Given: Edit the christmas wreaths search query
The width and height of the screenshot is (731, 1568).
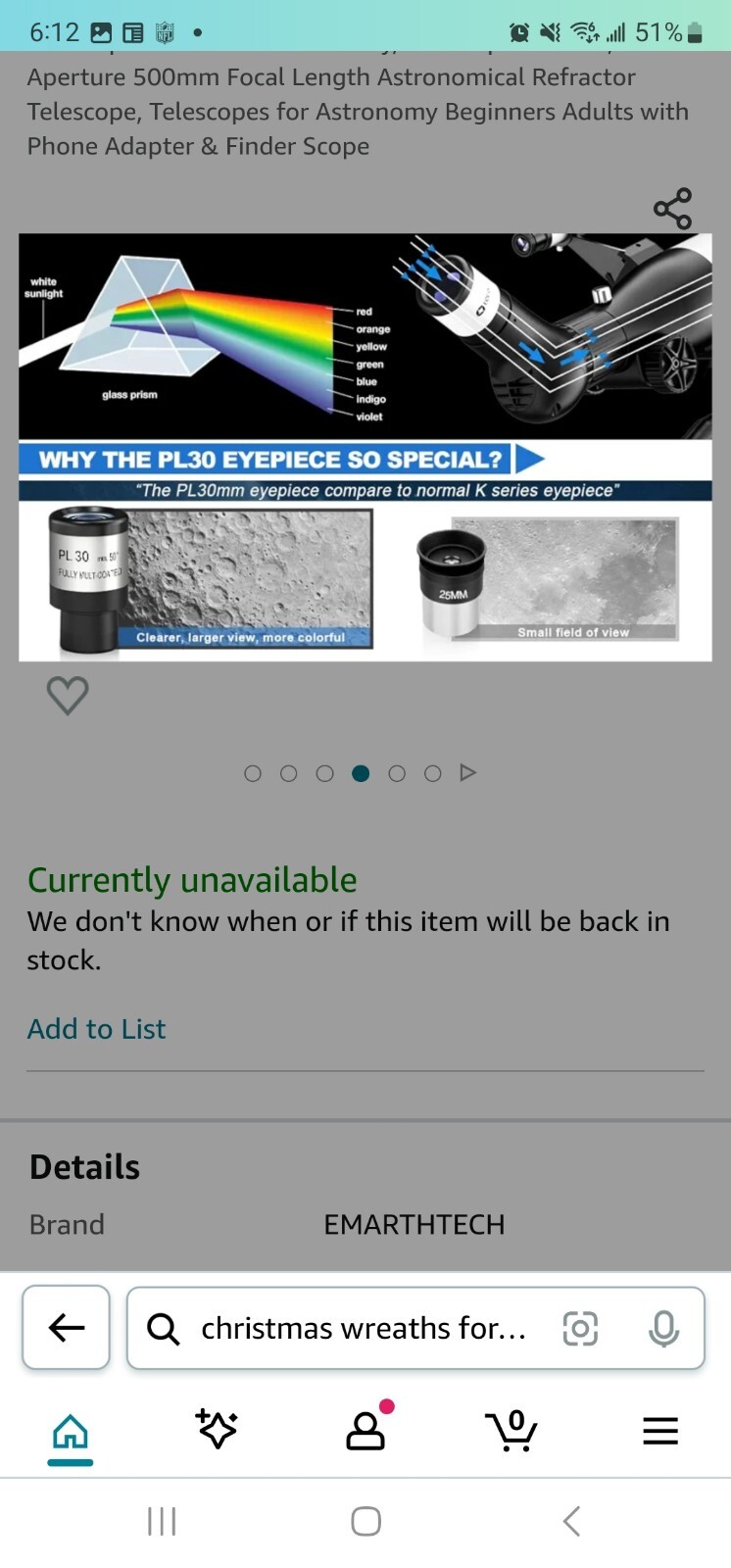Looking at the screenshot, I should pos(363,1328).
